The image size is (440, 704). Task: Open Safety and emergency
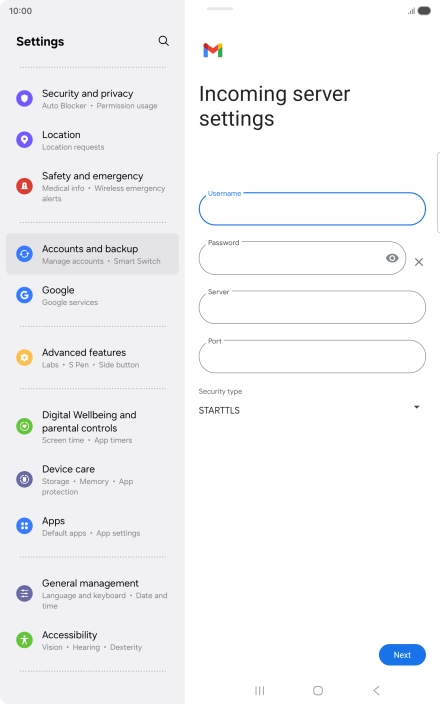coord(92,186)
